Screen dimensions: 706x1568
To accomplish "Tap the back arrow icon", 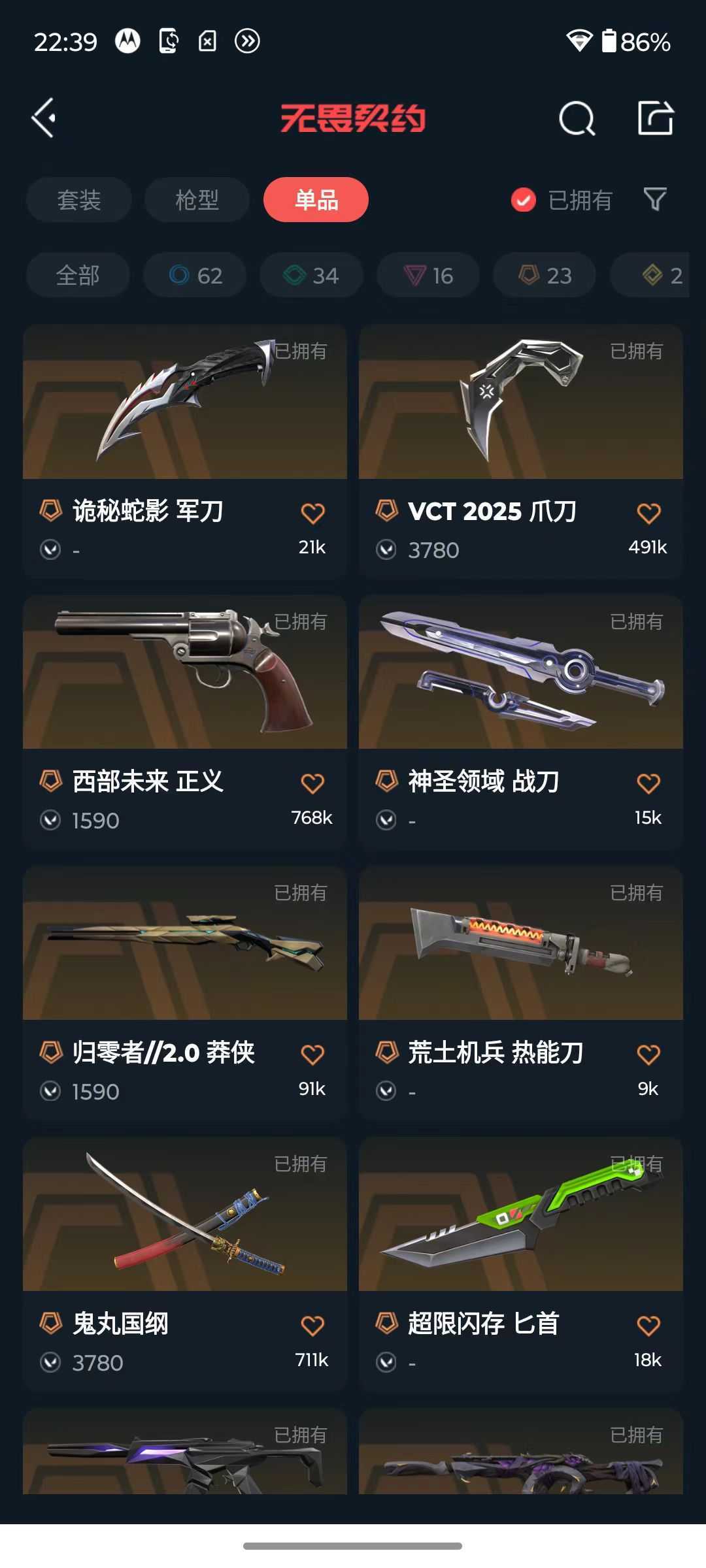I will tap(43, 118).
